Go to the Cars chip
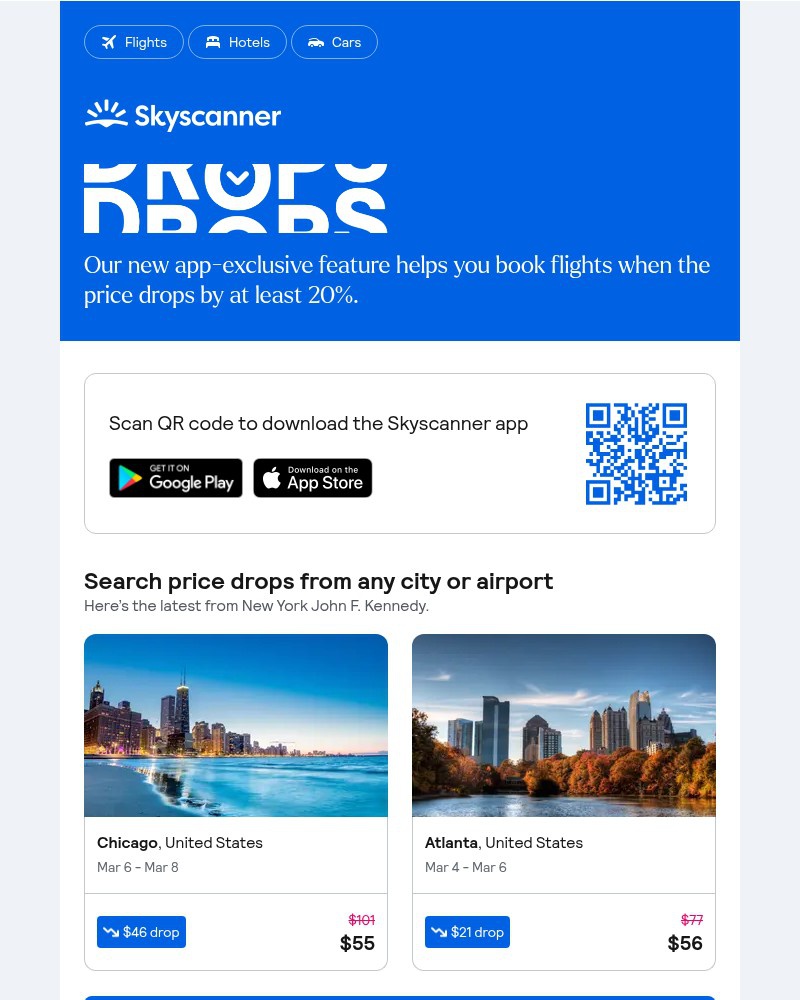The width and height of the screenshot is (800, 1000). tap(334, 42)
